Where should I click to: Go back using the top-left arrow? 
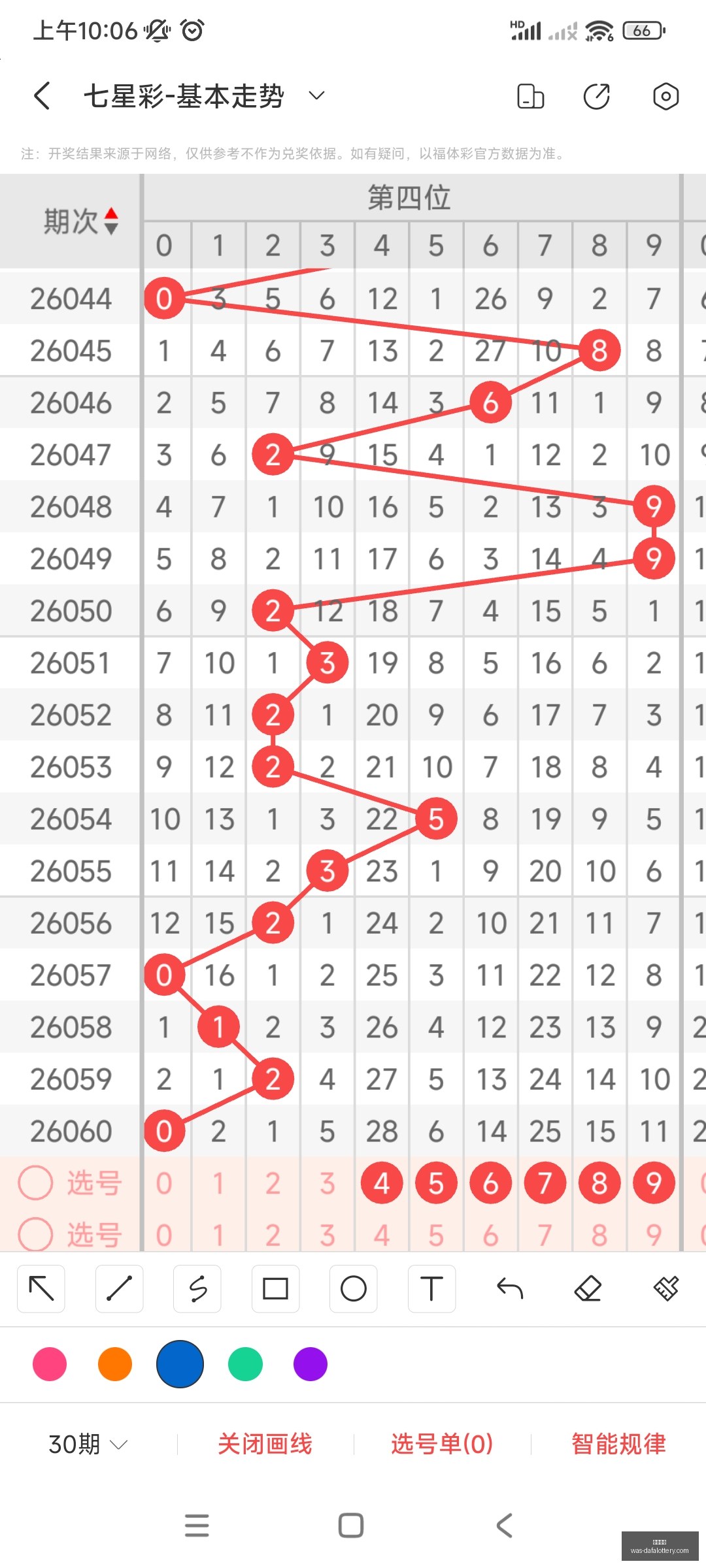pos(42,96)
